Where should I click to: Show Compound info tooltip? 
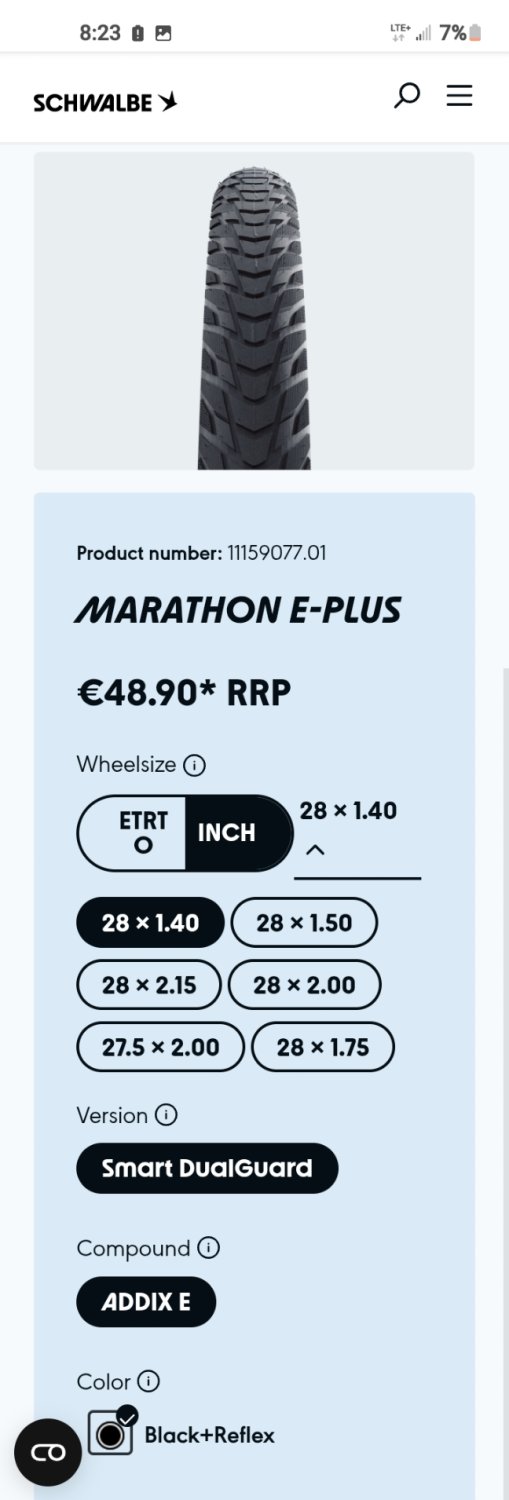tap(209, 1248)
